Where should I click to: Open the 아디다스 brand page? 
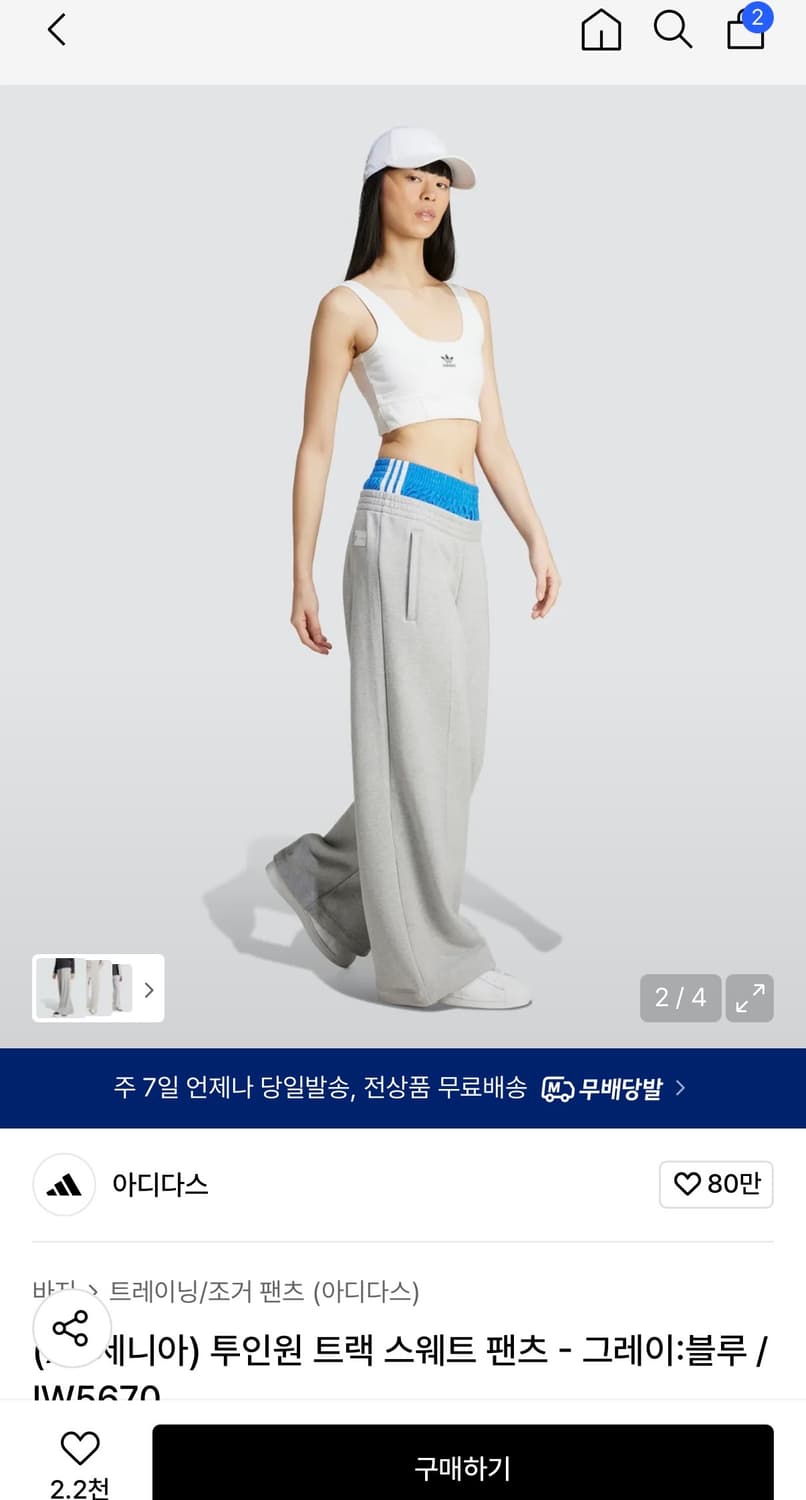click(160, 1184)
